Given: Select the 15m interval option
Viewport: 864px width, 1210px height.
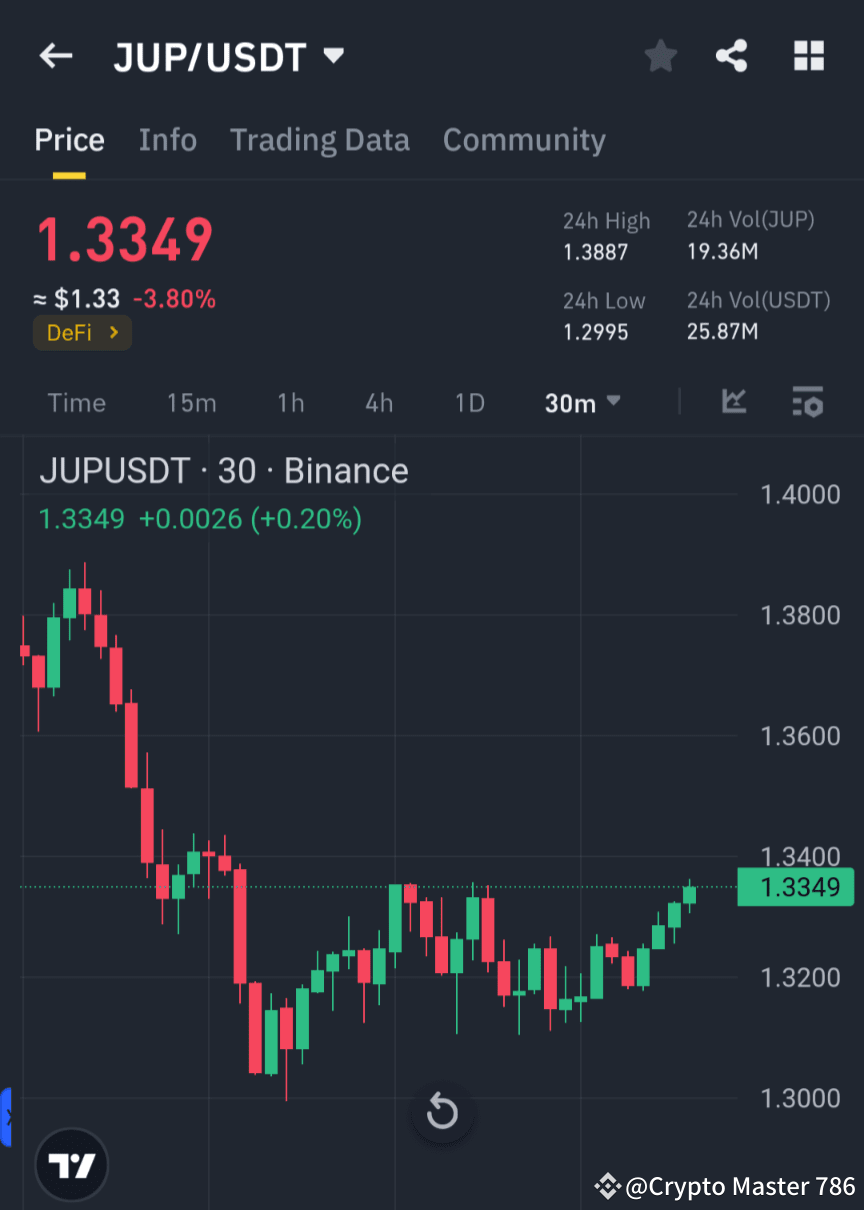Looking at the screenshot, I should (x=191, y=403).
